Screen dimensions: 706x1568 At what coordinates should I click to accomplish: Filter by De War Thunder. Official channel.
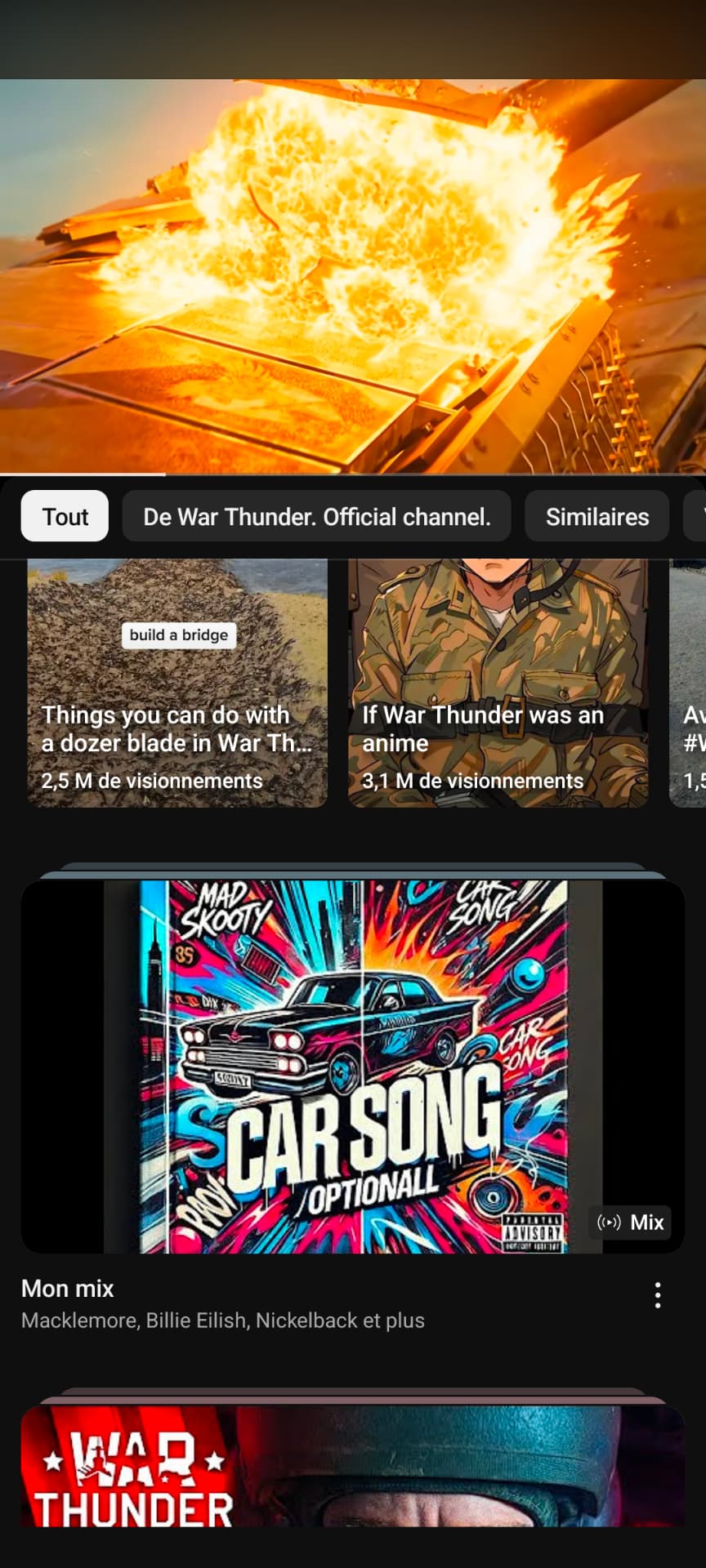coord(316,516)
